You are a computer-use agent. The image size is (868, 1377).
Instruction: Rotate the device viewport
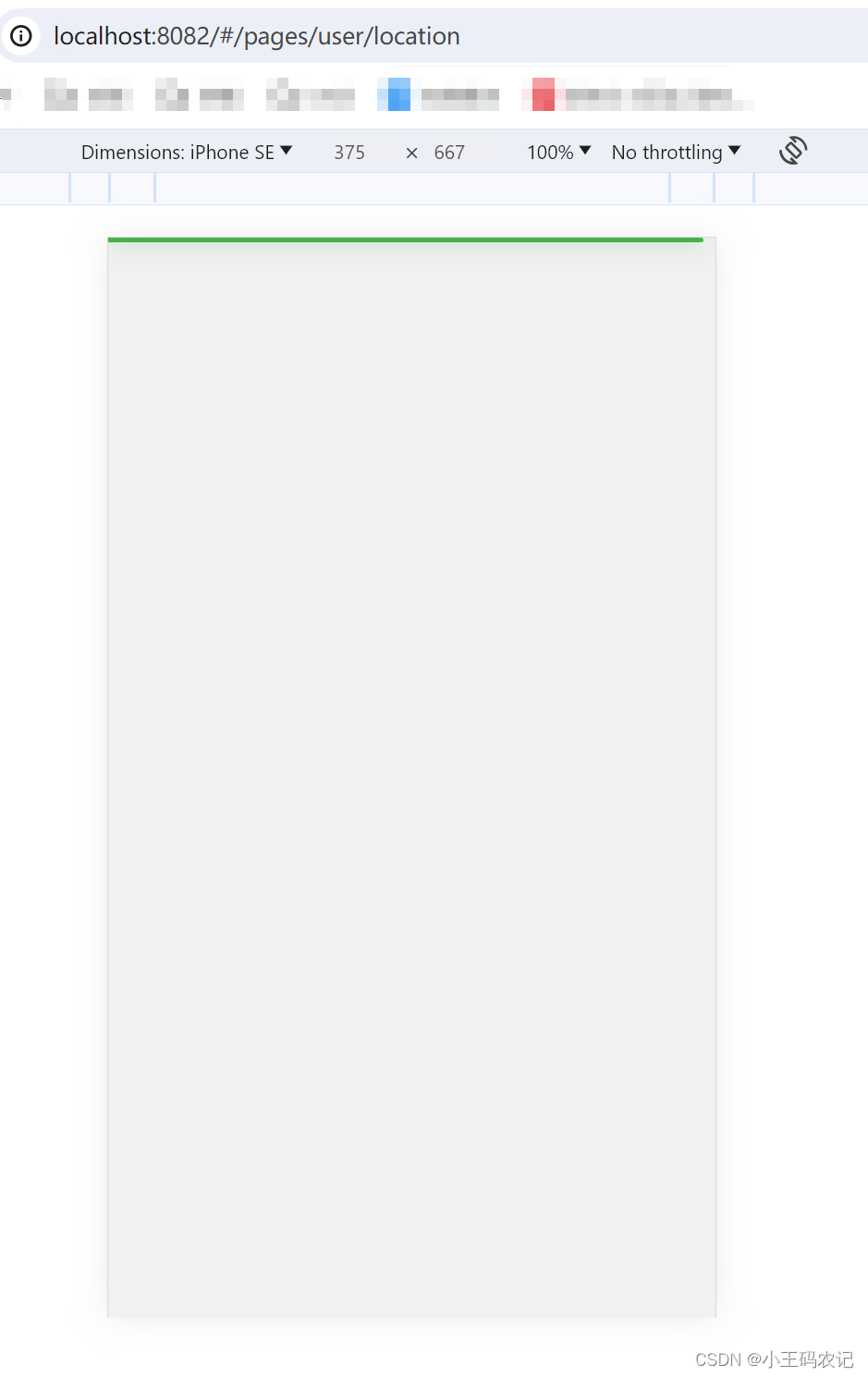click(x=793, y=151)
